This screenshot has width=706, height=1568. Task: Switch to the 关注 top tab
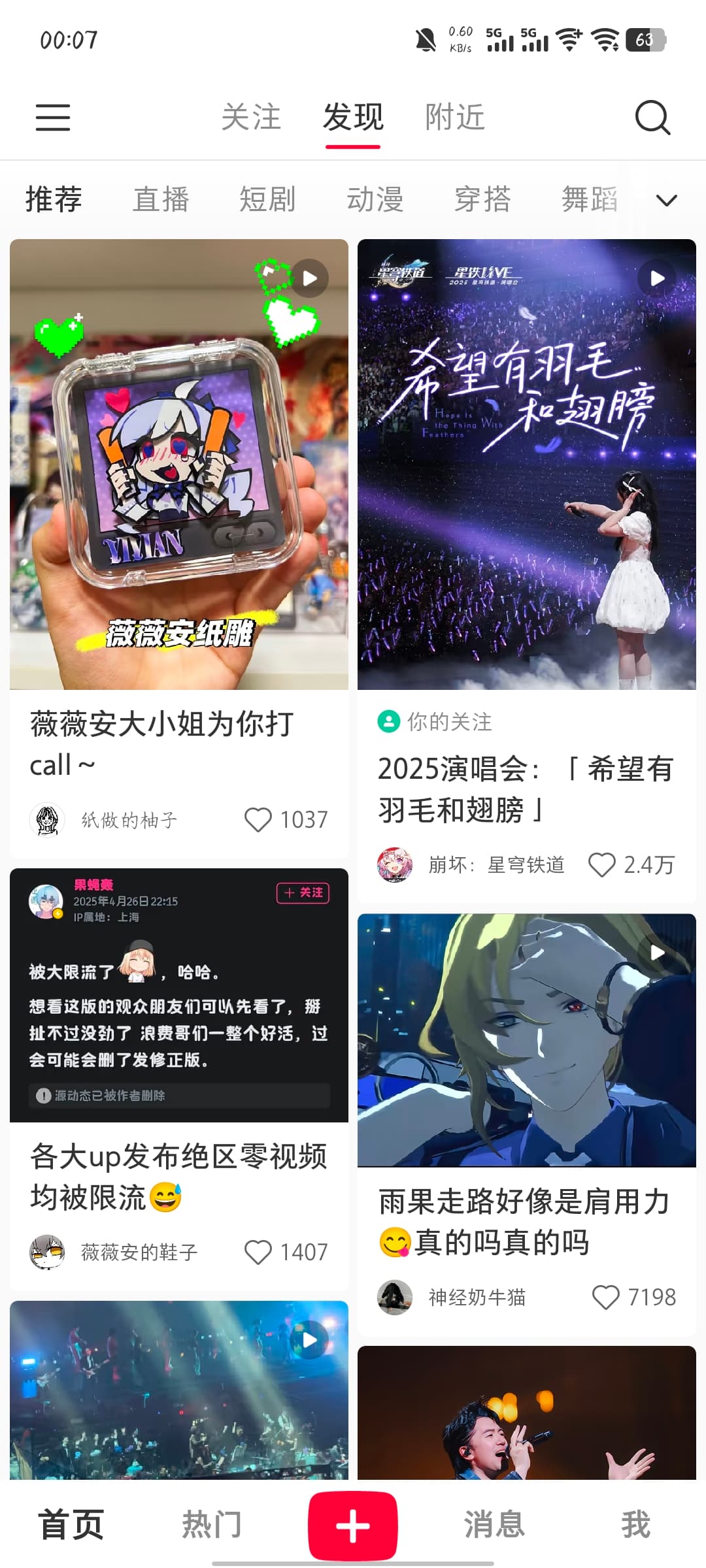(251, 118)
